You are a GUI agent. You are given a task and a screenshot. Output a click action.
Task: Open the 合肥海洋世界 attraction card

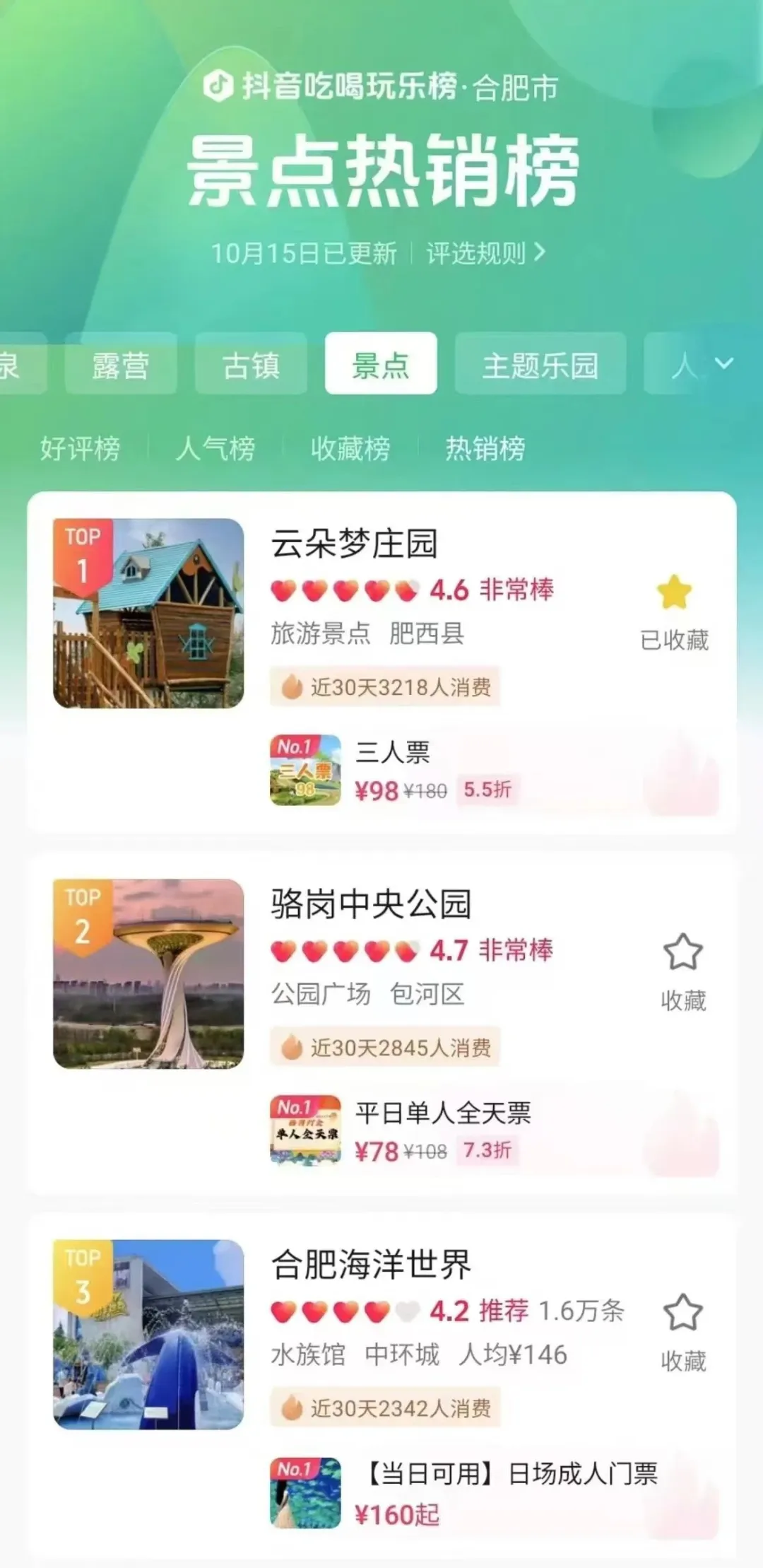[371, 1265]
